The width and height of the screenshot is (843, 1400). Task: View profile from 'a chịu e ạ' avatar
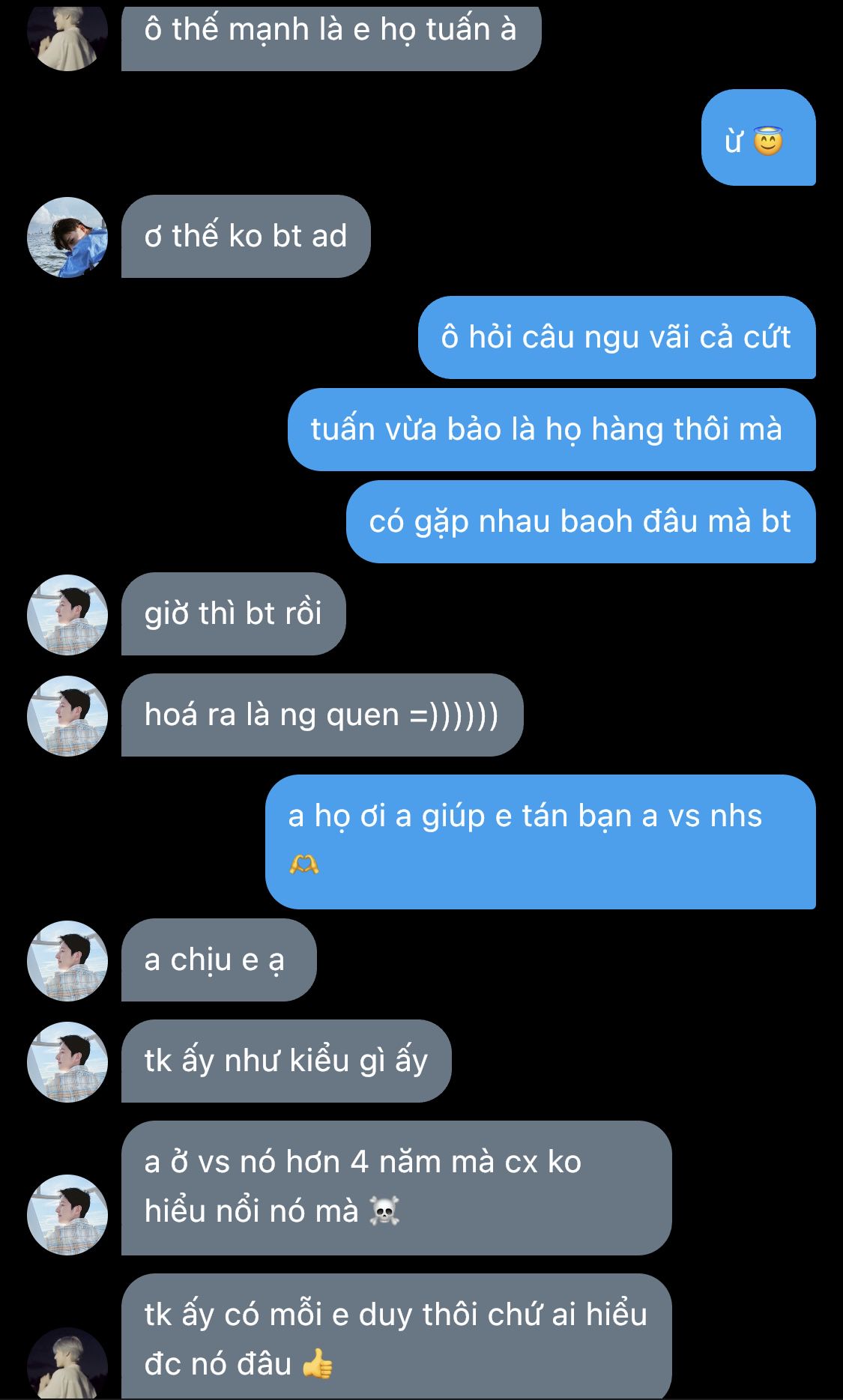[x=67, y=961]
